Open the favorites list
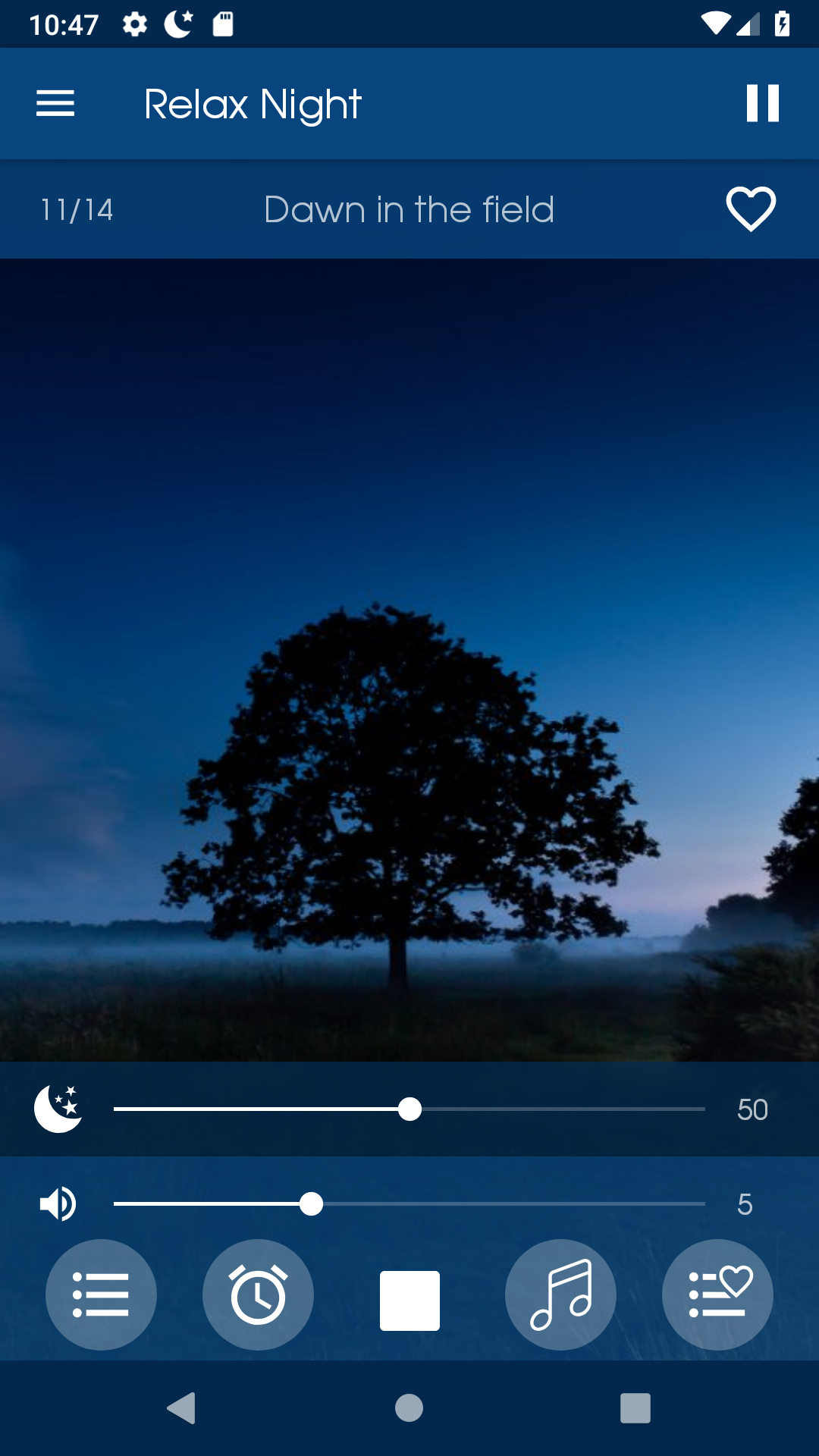Viewport: 819px width, 1456px height. pos(717,1294)
